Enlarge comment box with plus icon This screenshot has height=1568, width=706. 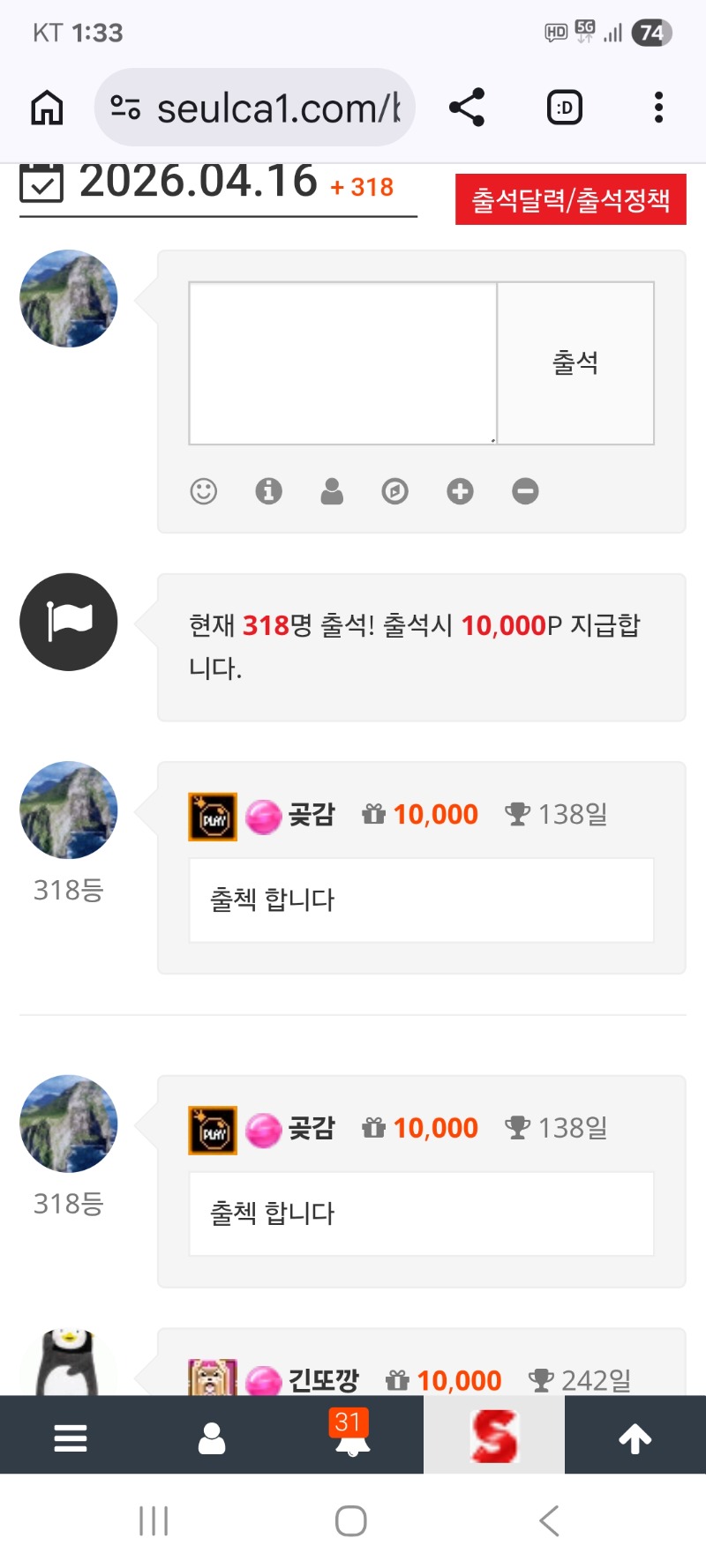tap(460, 491)
